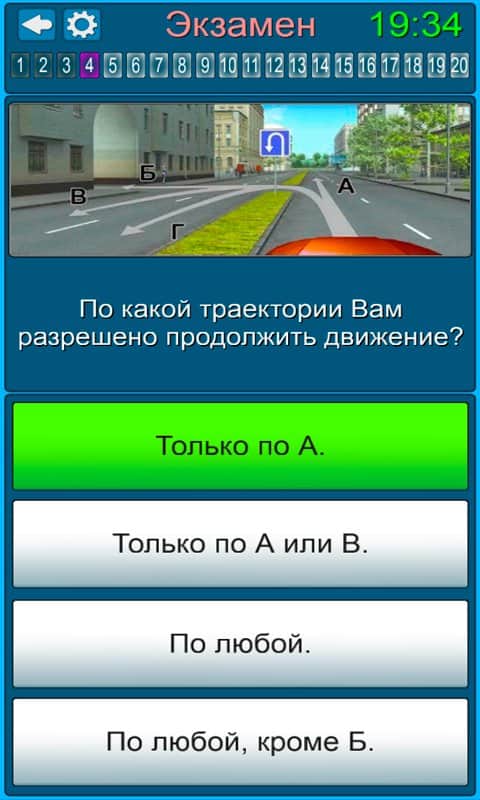
Task: Go to question 8
Action: (182, 65)
